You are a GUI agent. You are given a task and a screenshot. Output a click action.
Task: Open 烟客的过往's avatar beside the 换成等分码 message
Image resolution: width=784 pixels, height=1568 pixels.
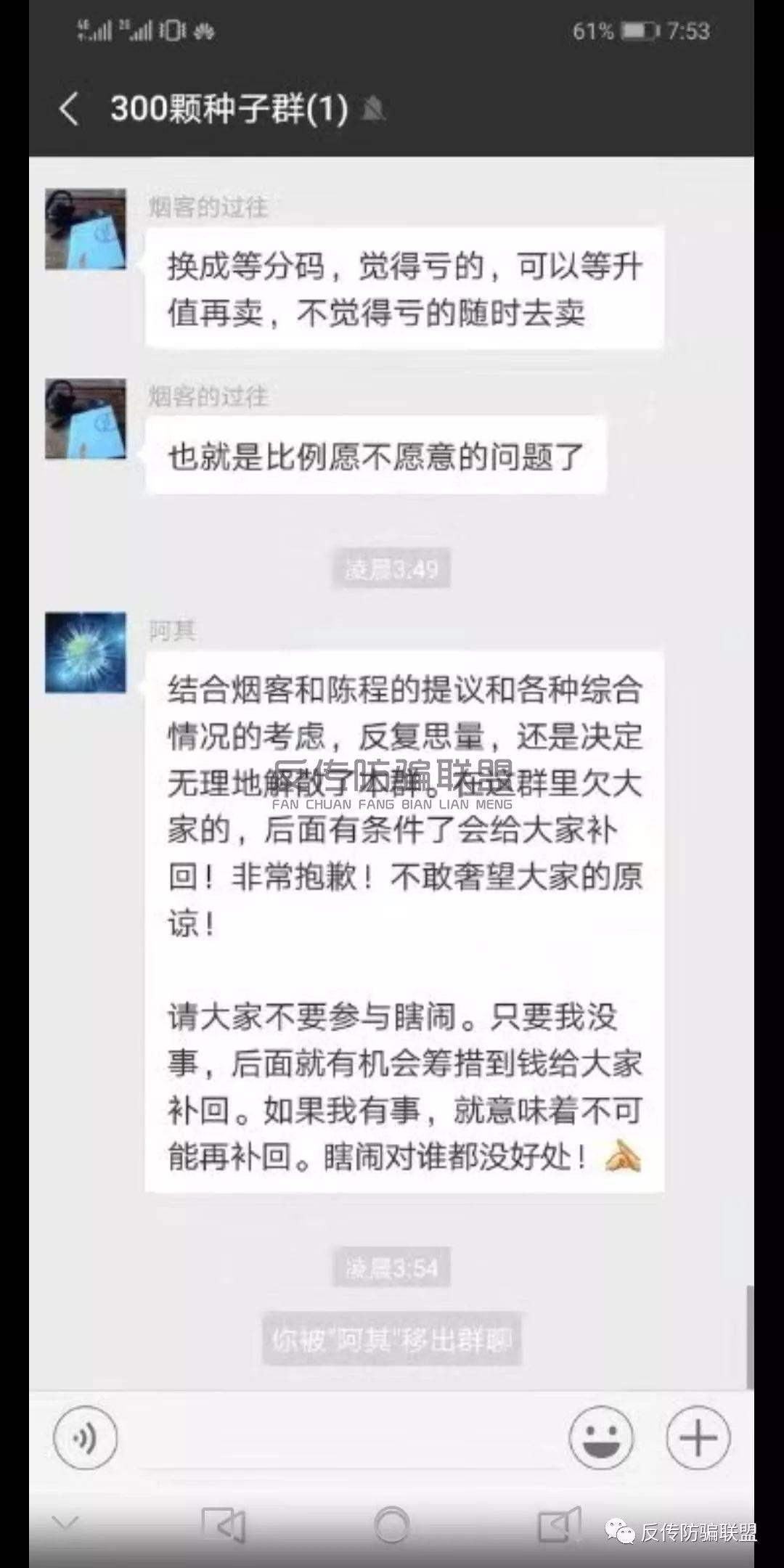(86, 229)
